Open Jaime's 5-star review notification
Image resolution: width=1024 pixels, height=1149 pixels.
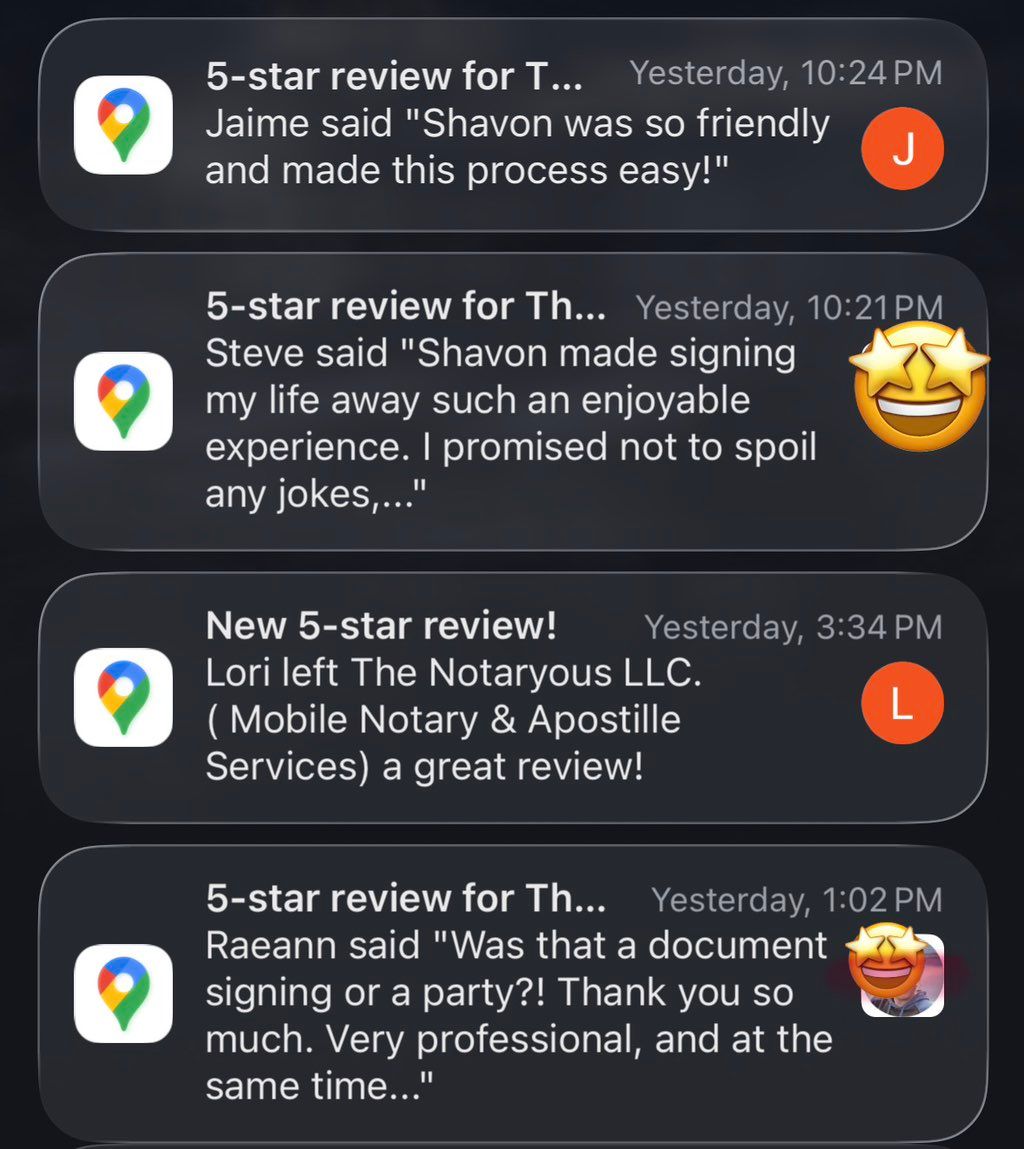(512, 125)
